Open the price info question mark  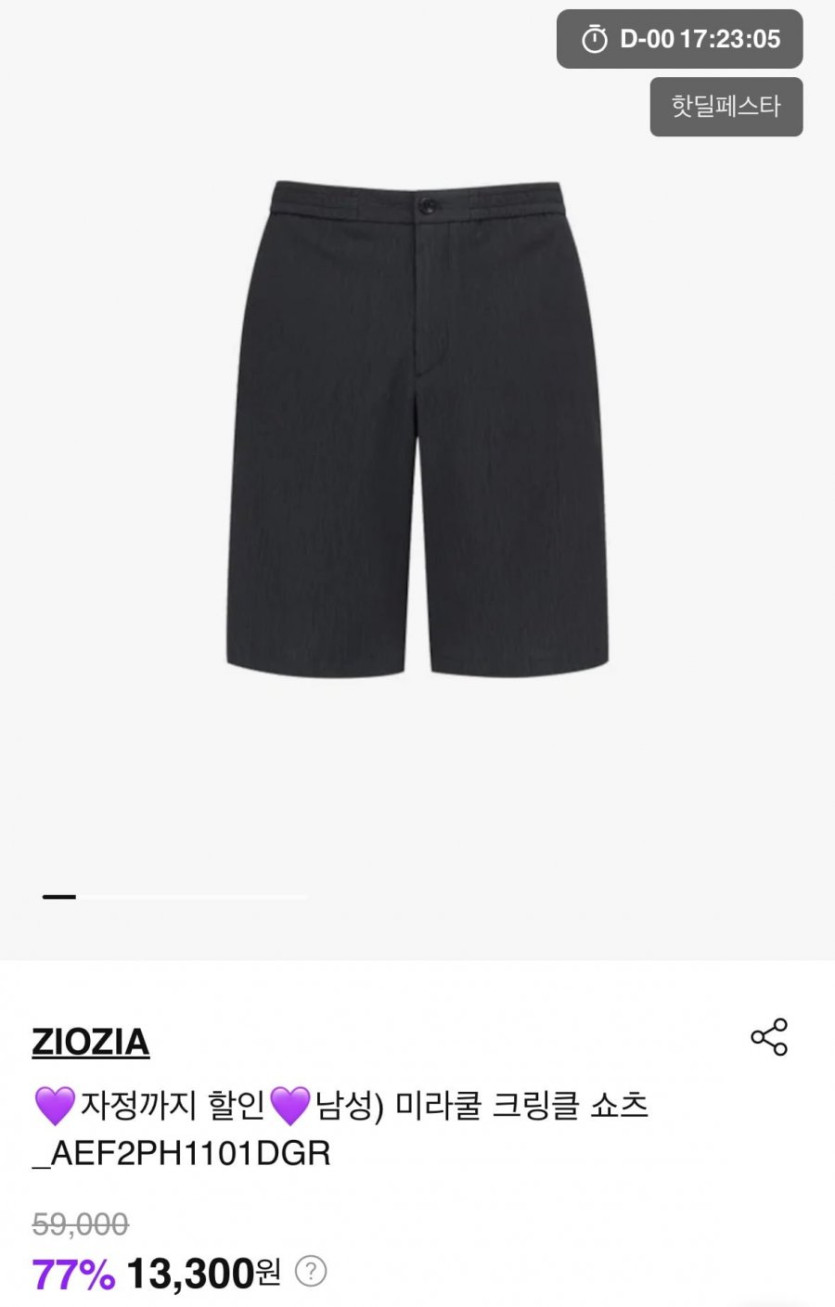[312, 1271]
